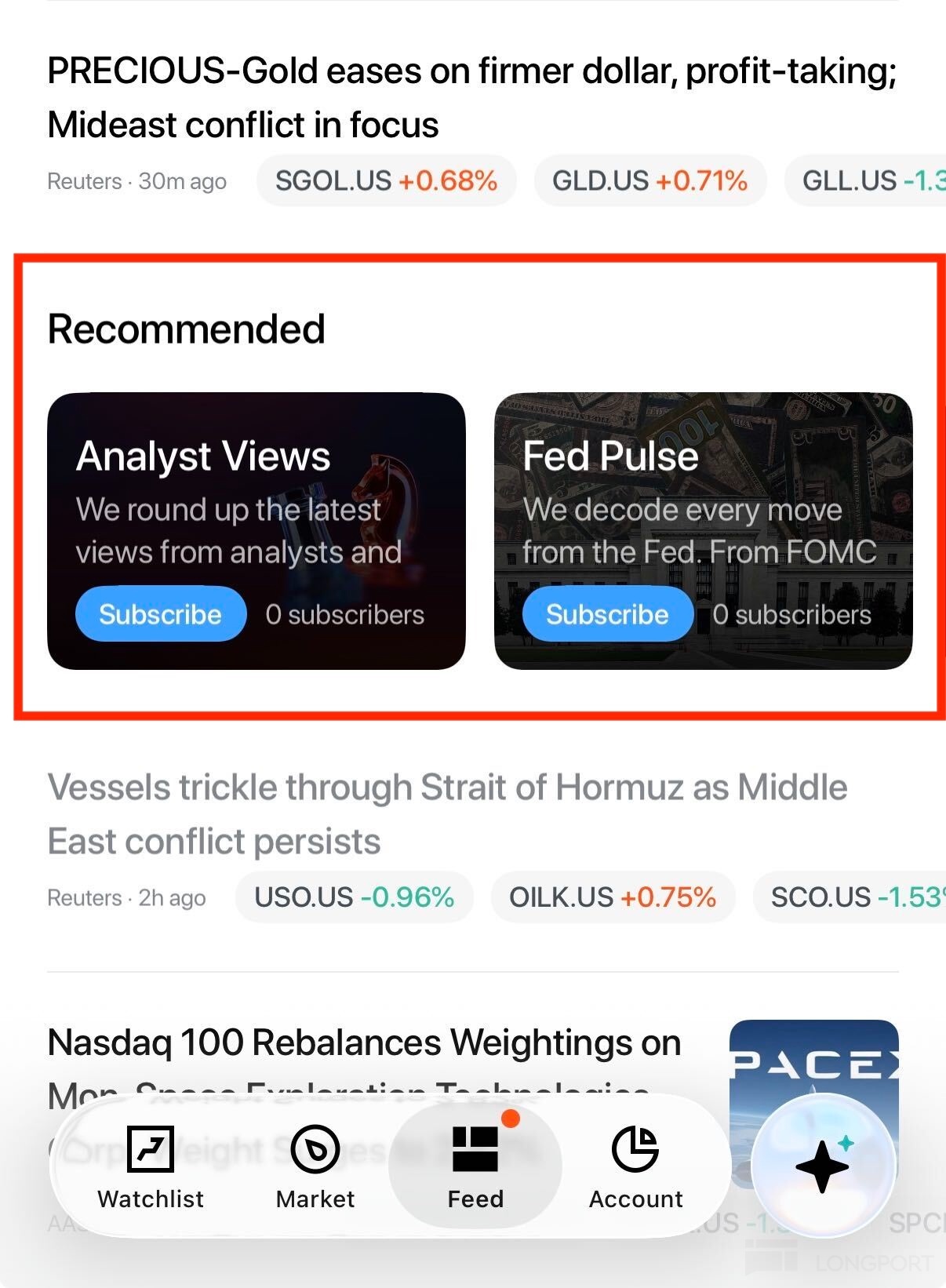The height and width of the screenshot is (1288, 946).
Task: Open the Nasdaq 100 Rebalances article
Action: coord(364,1043)
